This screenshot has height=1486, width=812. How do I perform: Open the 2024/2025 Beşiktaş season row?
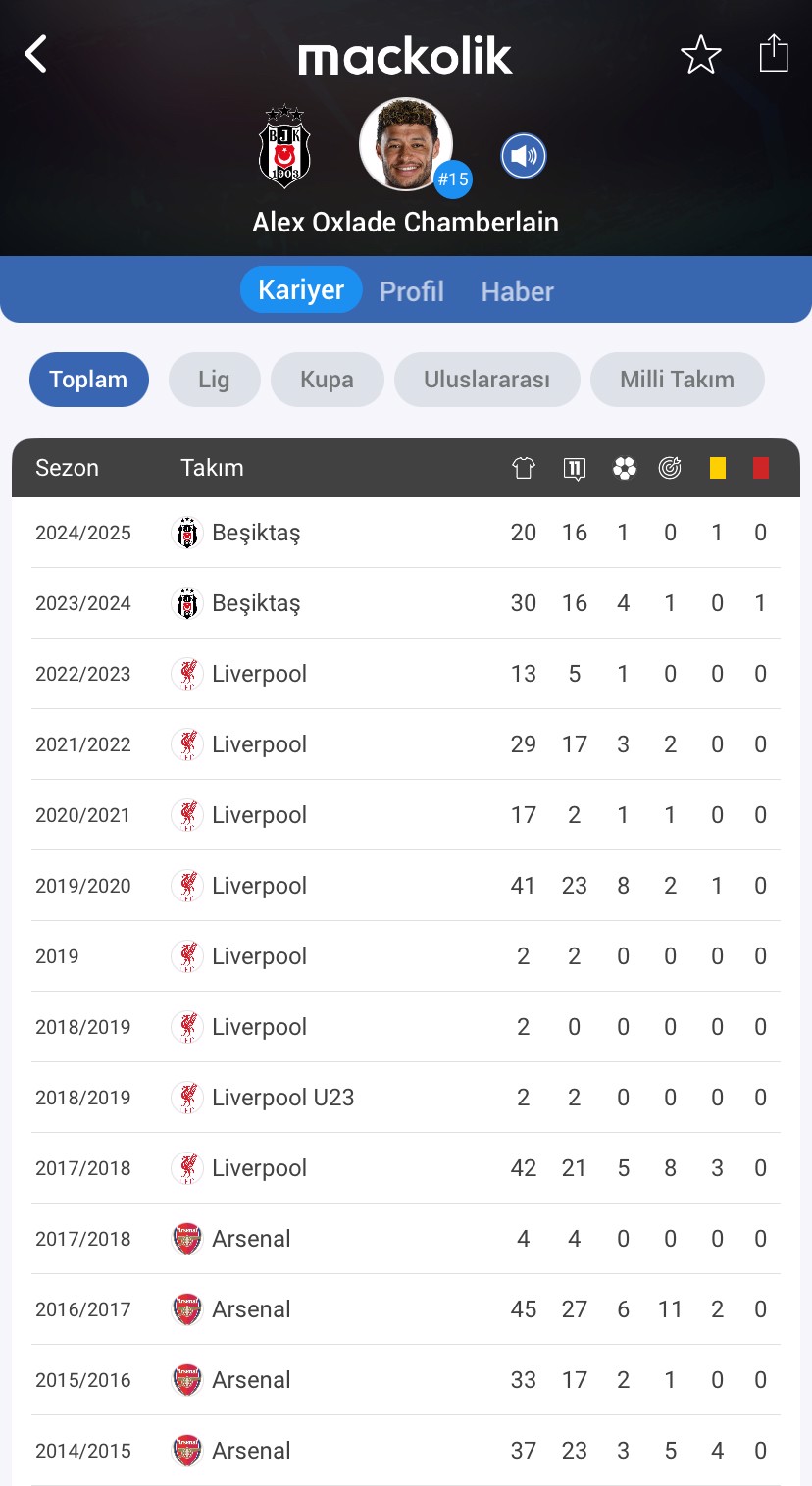(406, 533)
